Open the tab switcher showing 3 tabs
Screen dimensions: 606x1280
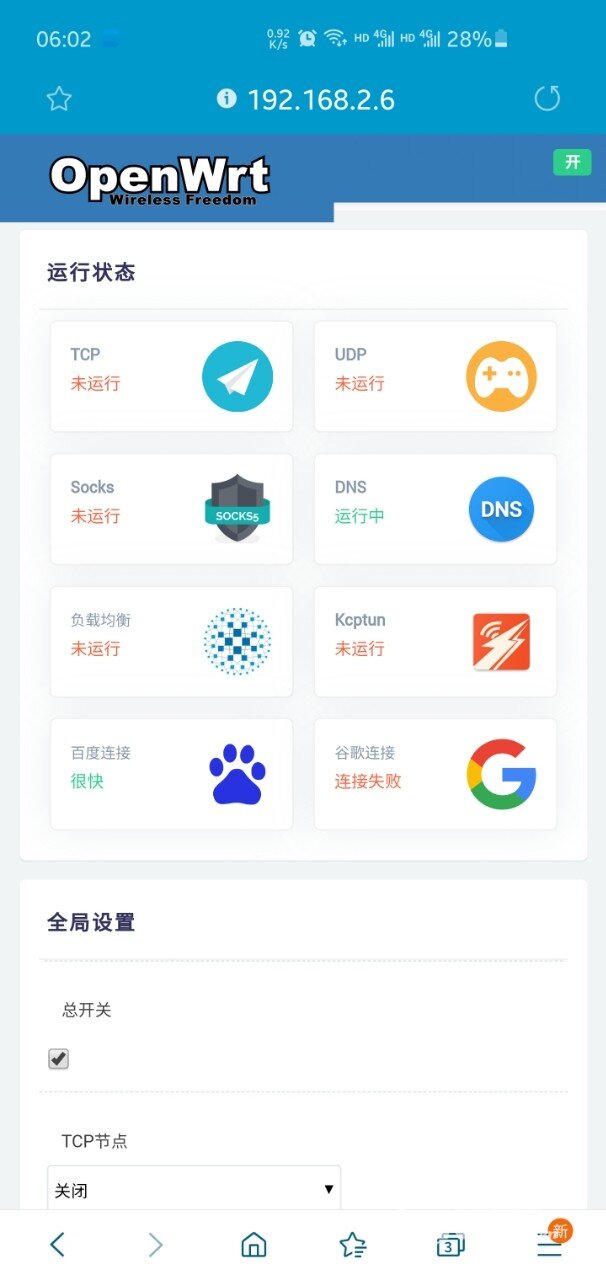[450, 1244]
